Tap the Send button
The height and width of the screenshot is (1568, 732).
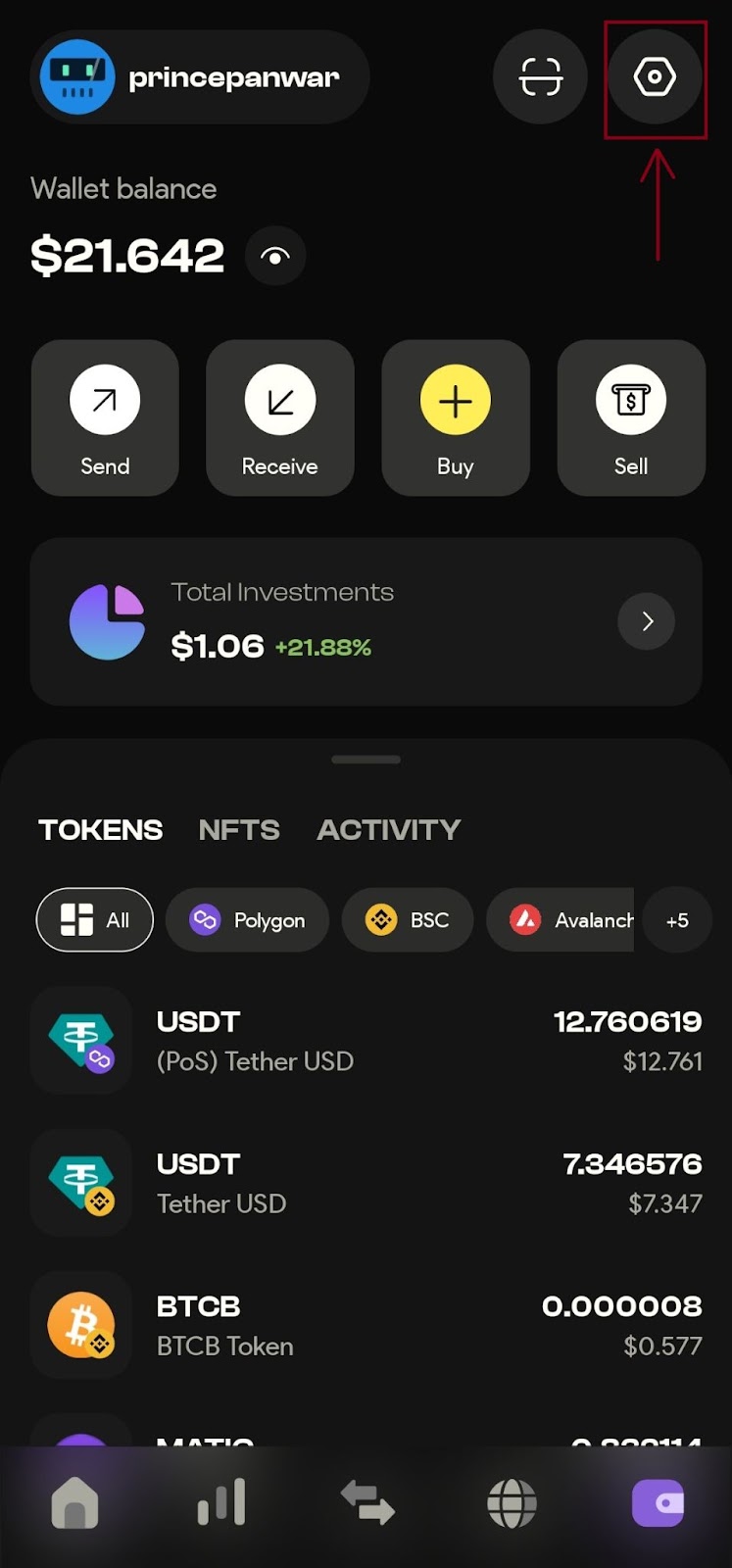pyautogui.click(x=105, y=417)
